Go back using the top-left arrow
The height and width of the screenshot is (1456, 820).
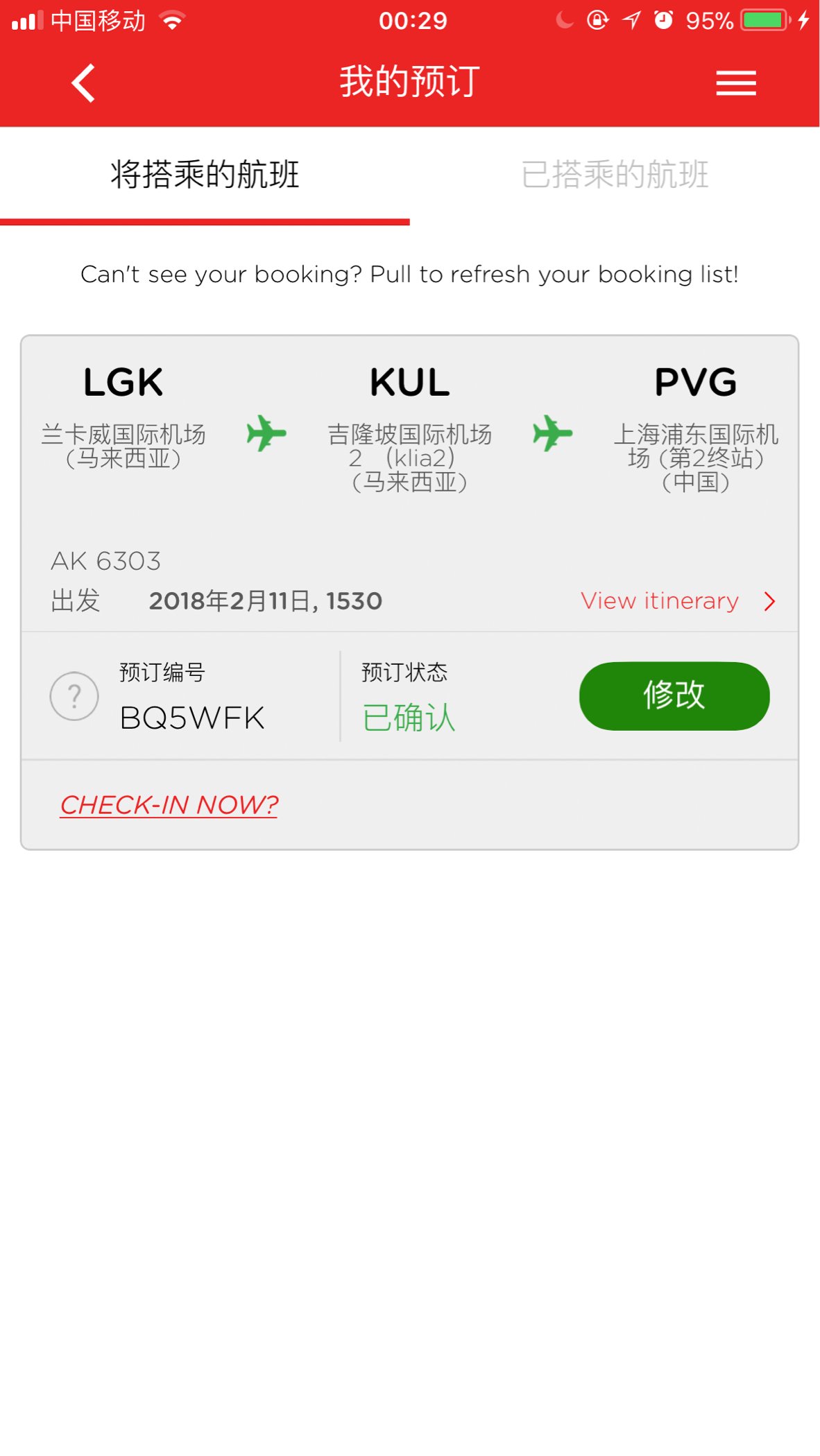point(83,83)
